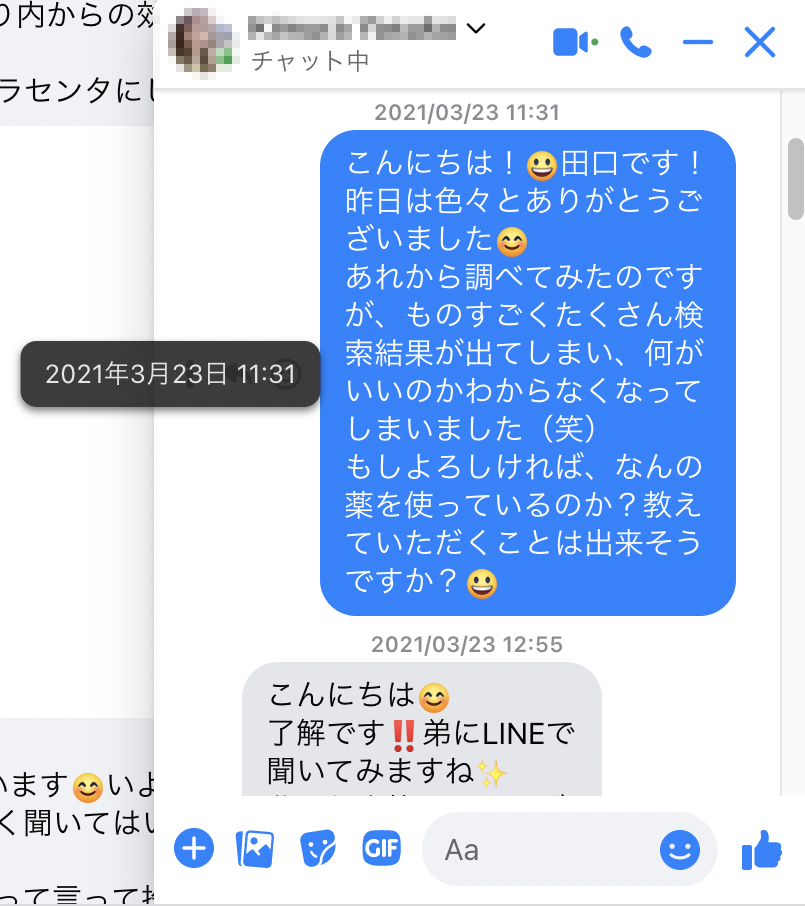This screenshot has height=906, width=805.
Task: Attach a photo or file
Action: click(x=255, y=849)
